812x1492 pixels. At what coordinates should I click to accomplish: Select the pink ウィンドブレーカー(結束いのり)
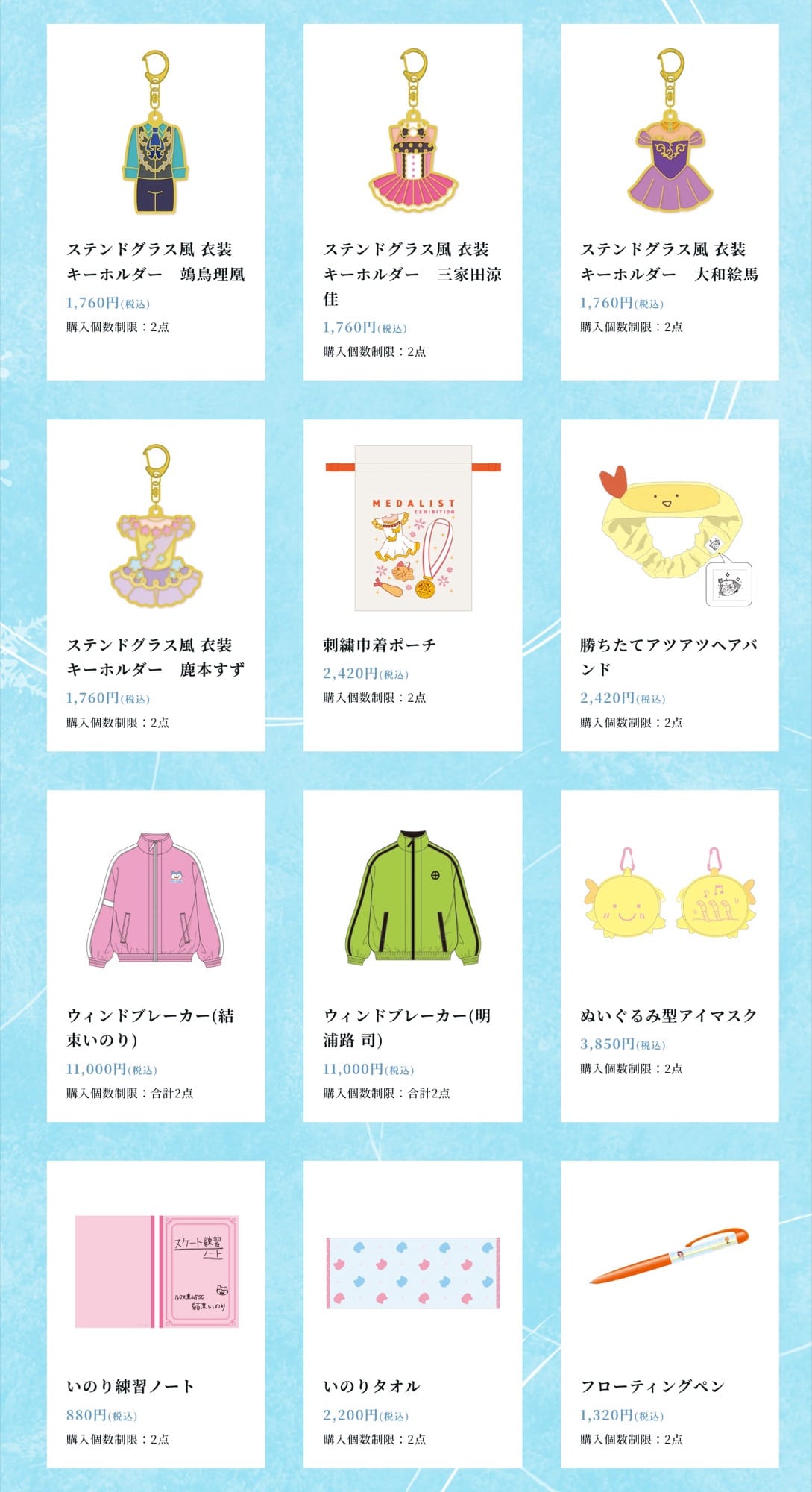[x=156, y=955]
